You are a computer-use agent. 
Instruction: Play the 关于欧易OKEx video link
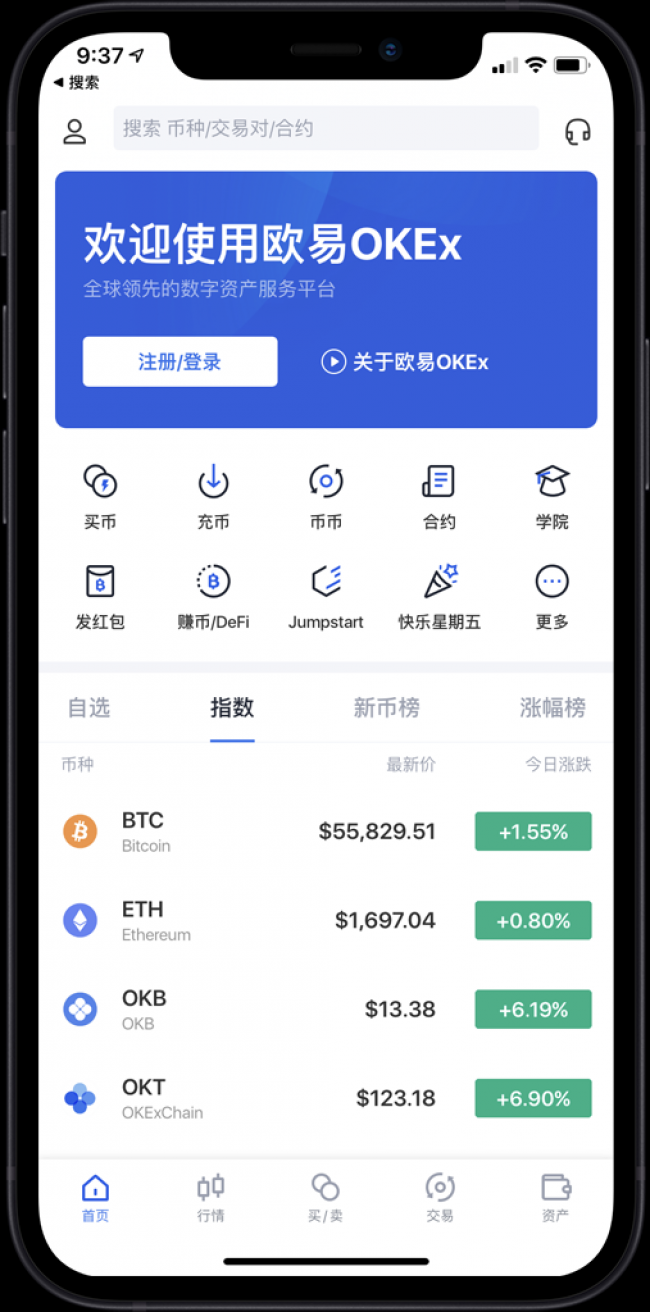click(x=405, y=362)
